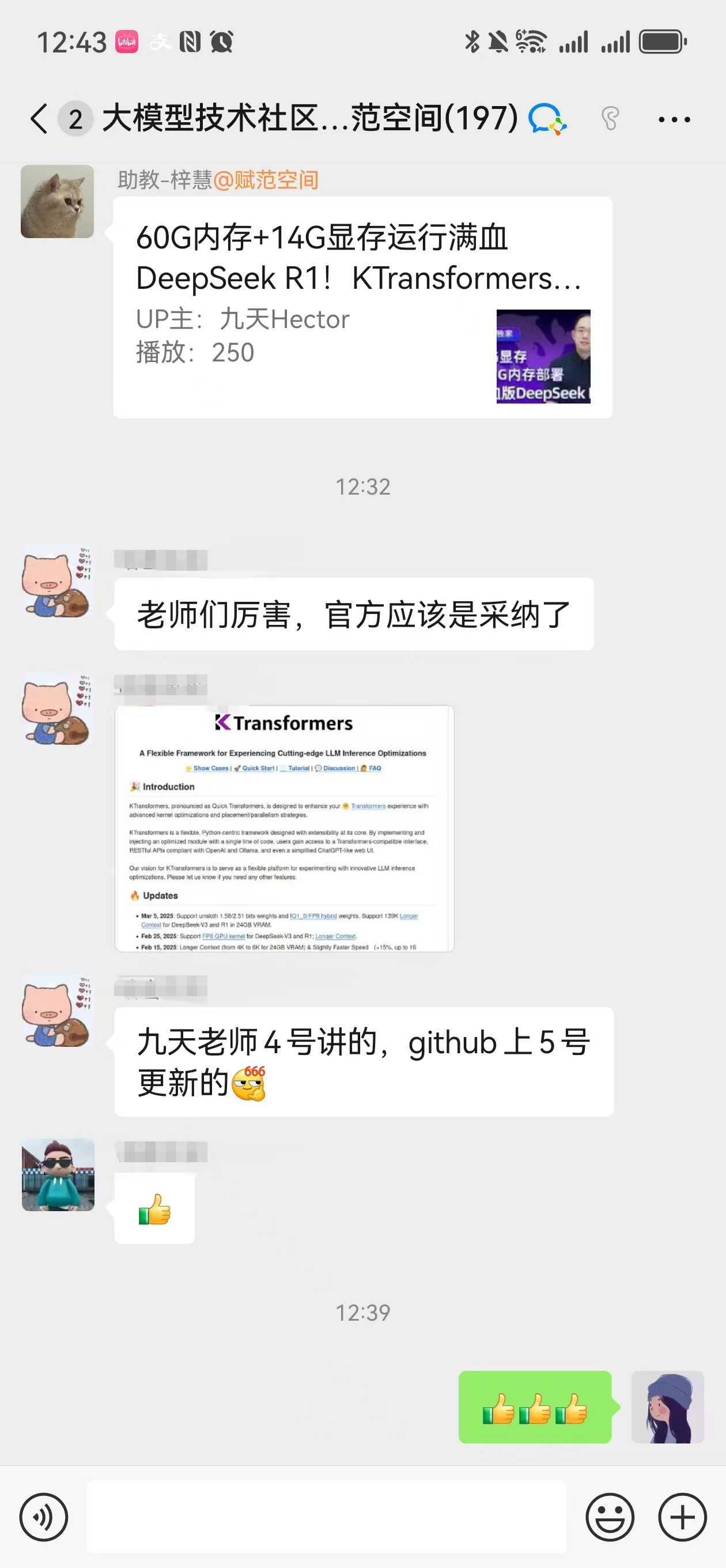Screen dimensions: 726x1568
Task: Open the sunglasses-avatar member's profile
Action: click(x=58, y=1175)
